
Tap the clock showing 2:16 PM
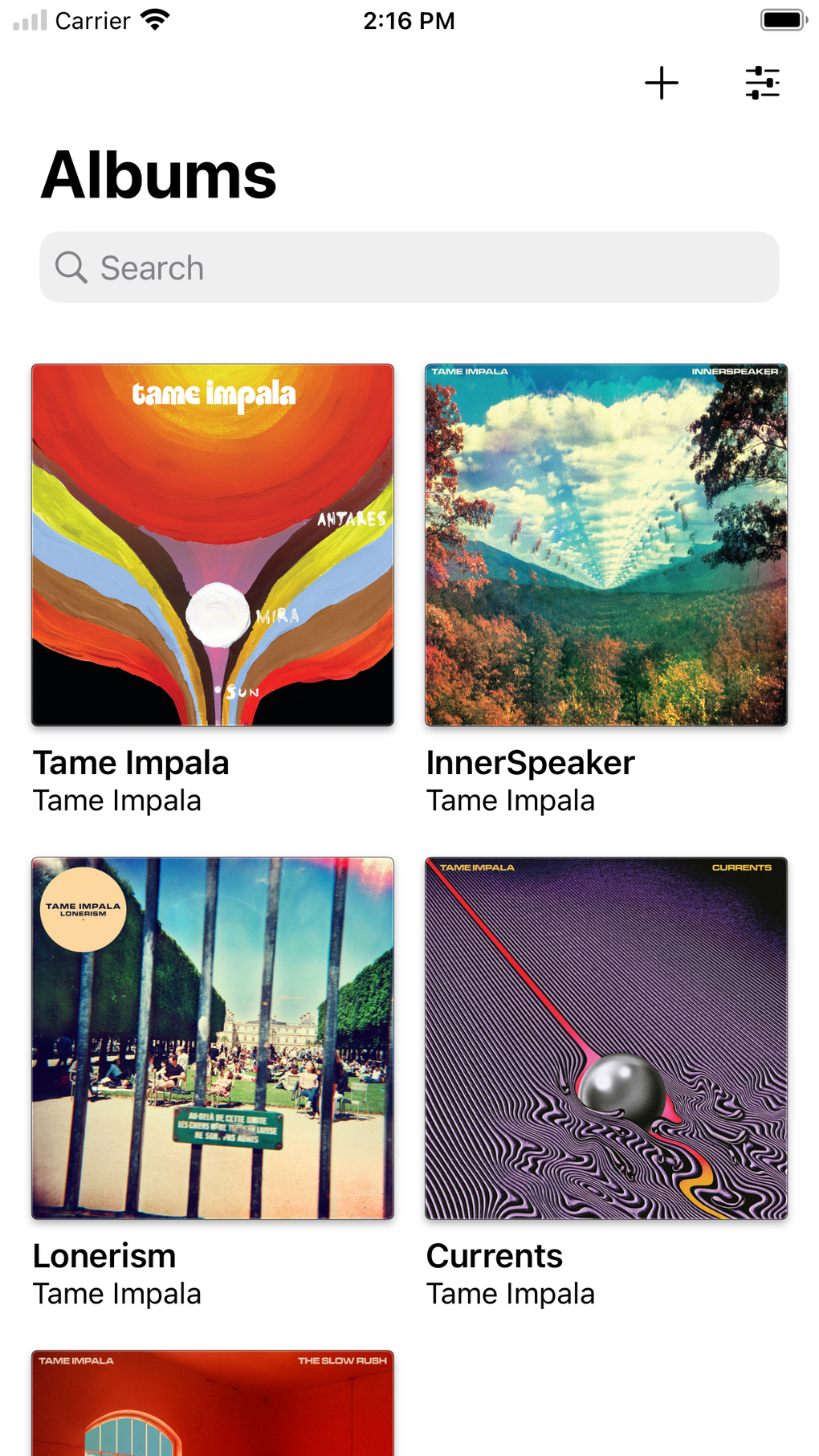(x=409, y=20)
